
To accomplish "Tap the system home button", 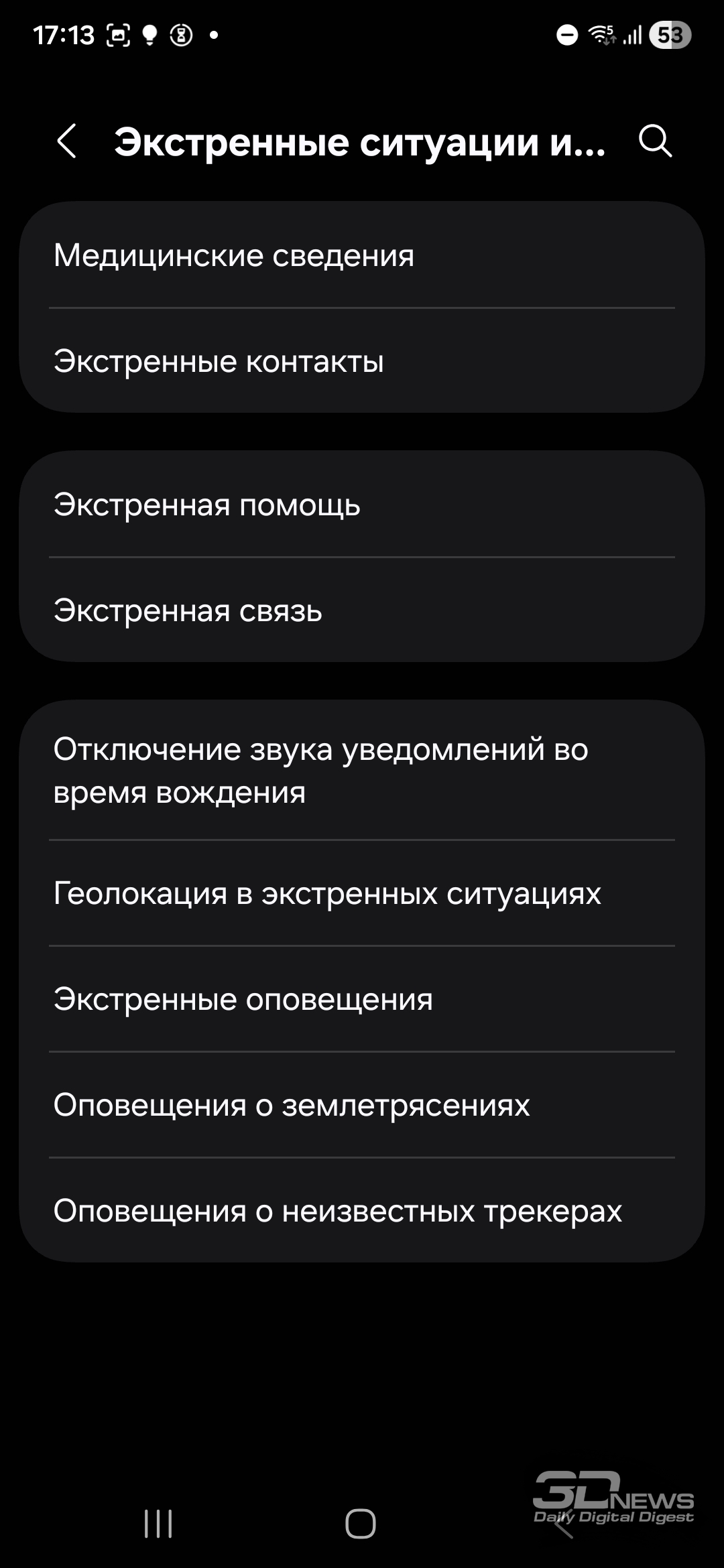I will [x=361, y=1523].
